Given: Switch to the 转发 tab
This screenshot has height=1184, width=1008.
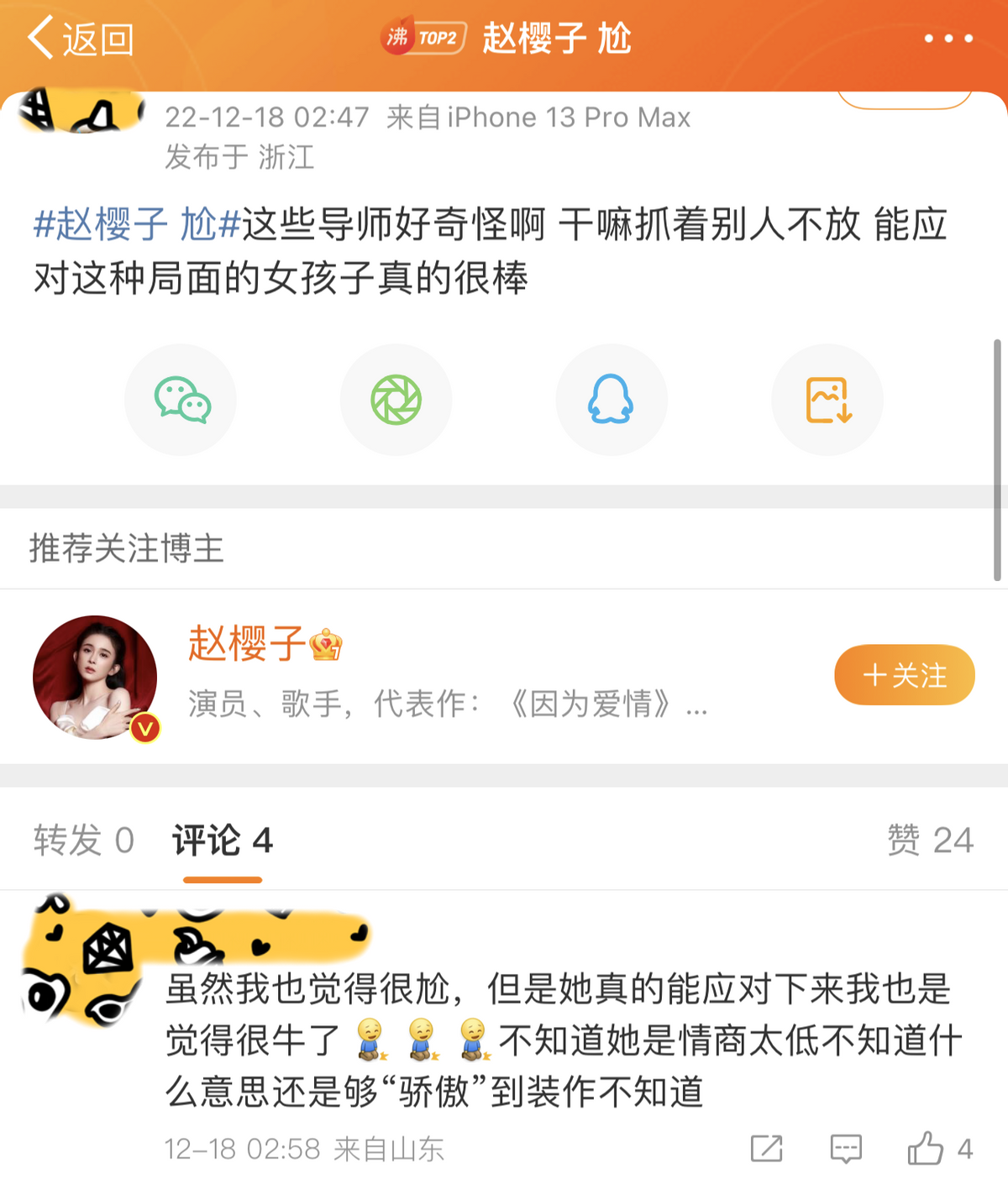Looking at the screenshot, I should coord(83,841).
